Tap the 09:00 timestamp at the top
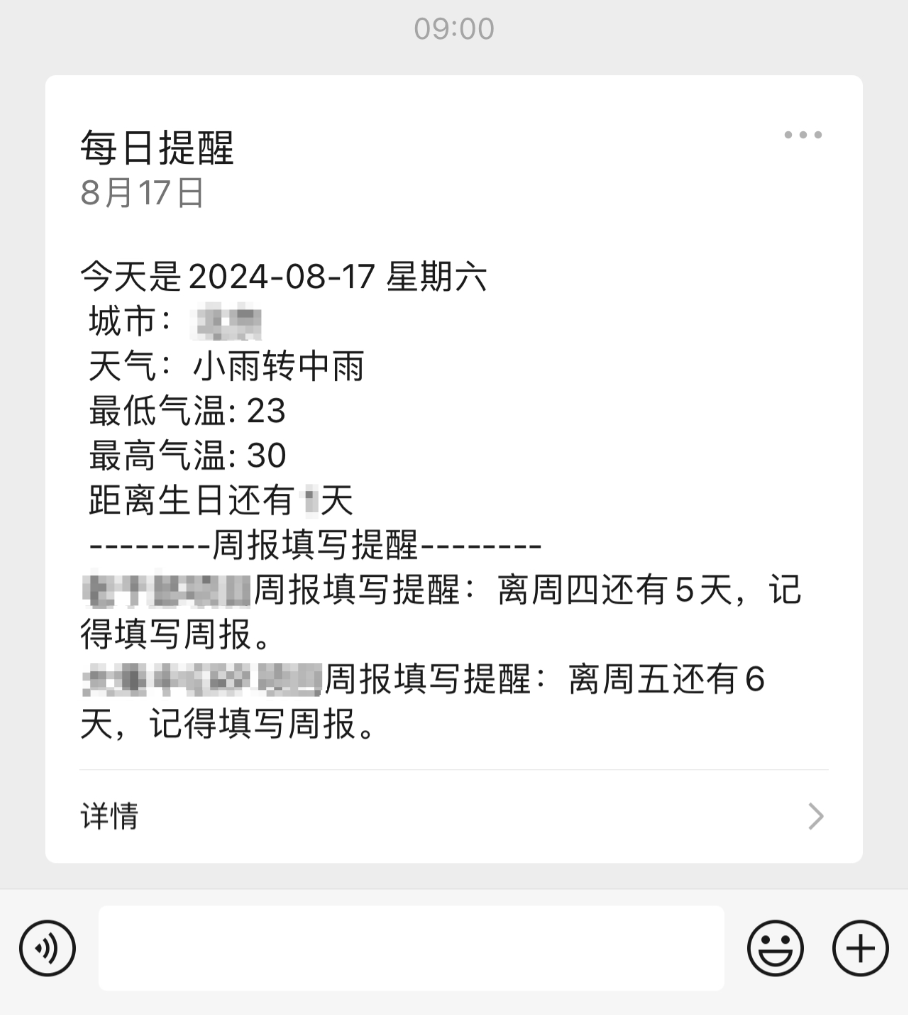Image resolution: width=908 pixels, height=1015 pixels. [454, 28]
